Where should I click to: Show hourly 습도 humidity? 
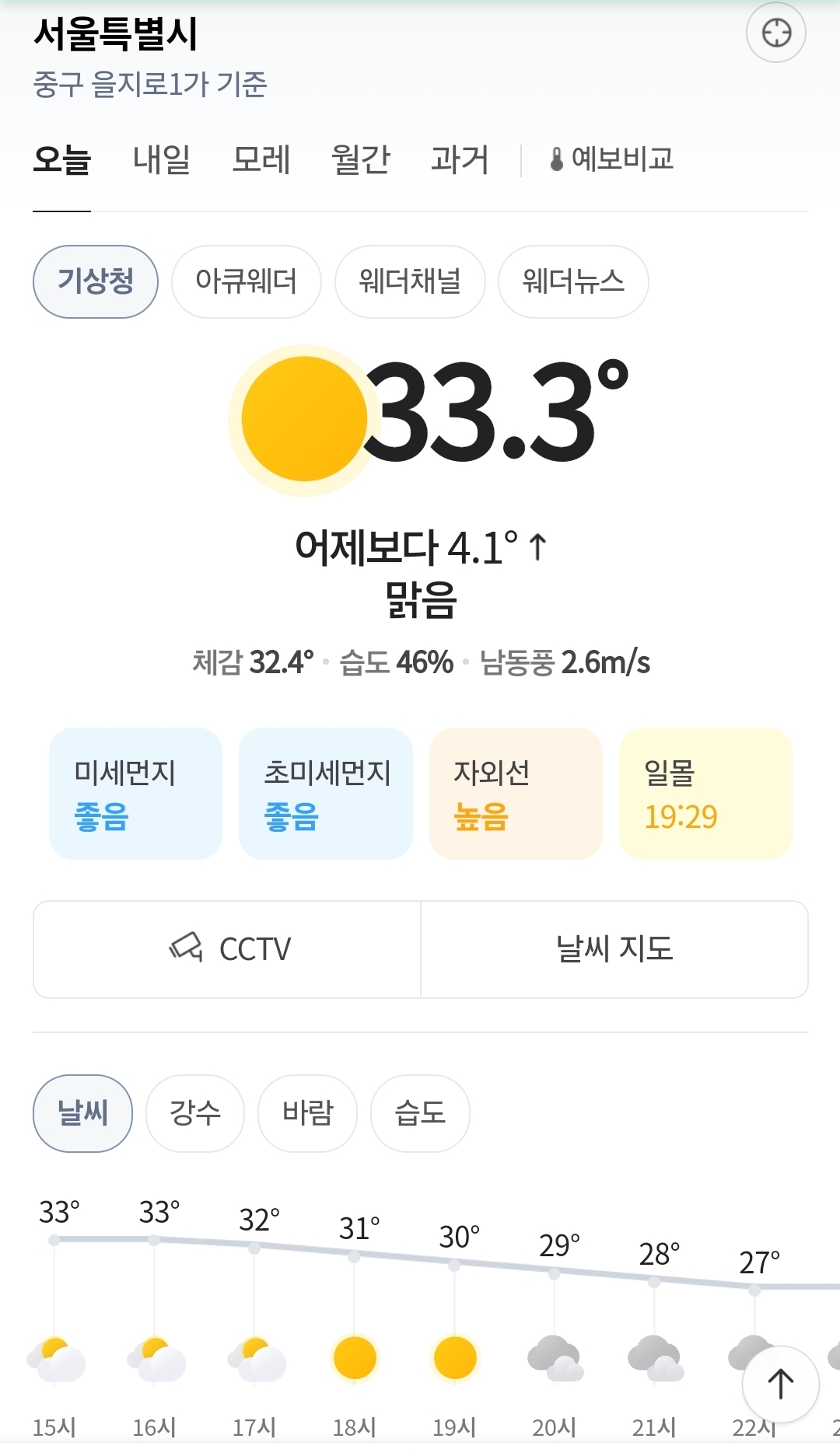click(x=420, y=1113)
